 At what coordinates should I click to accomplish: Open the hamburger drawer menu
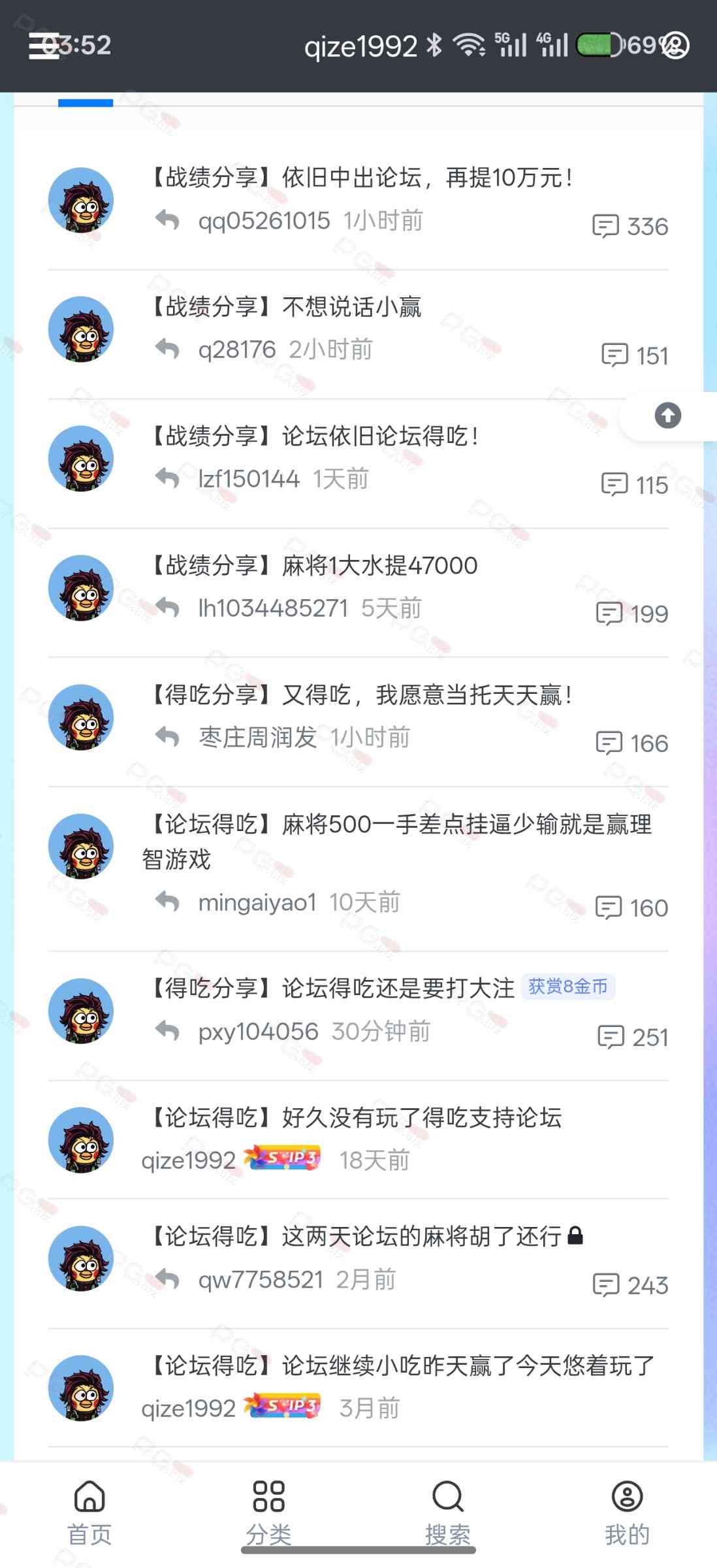pyautogui.click(x=43, y=46)
